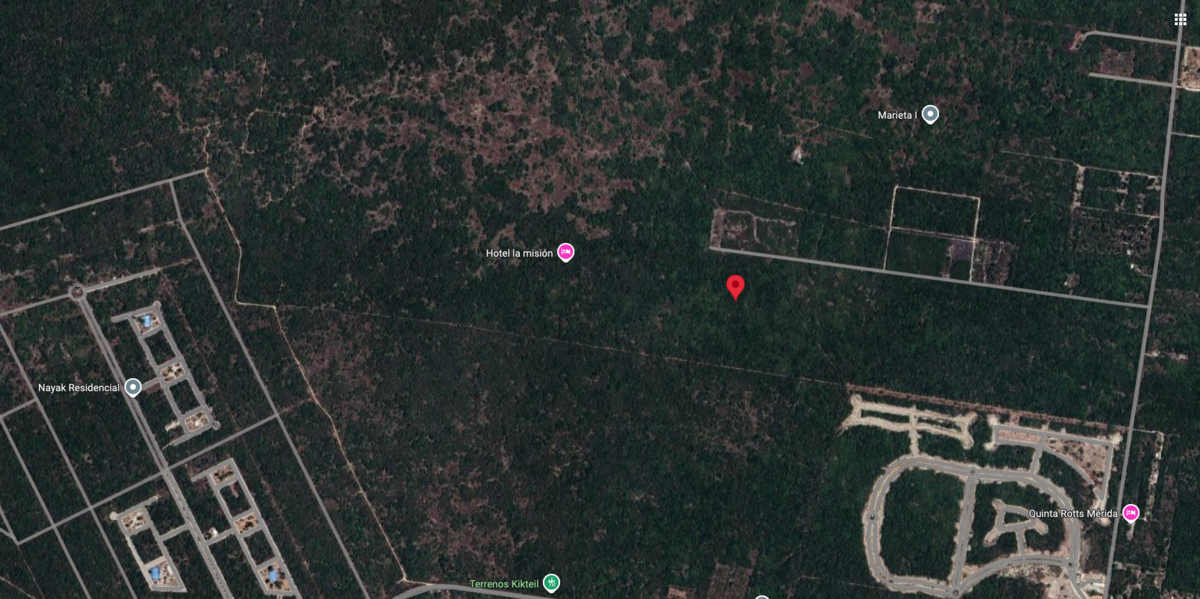
Task: Tap the red dropped pin
Action: pyautogui.click(x=735, y=287)
